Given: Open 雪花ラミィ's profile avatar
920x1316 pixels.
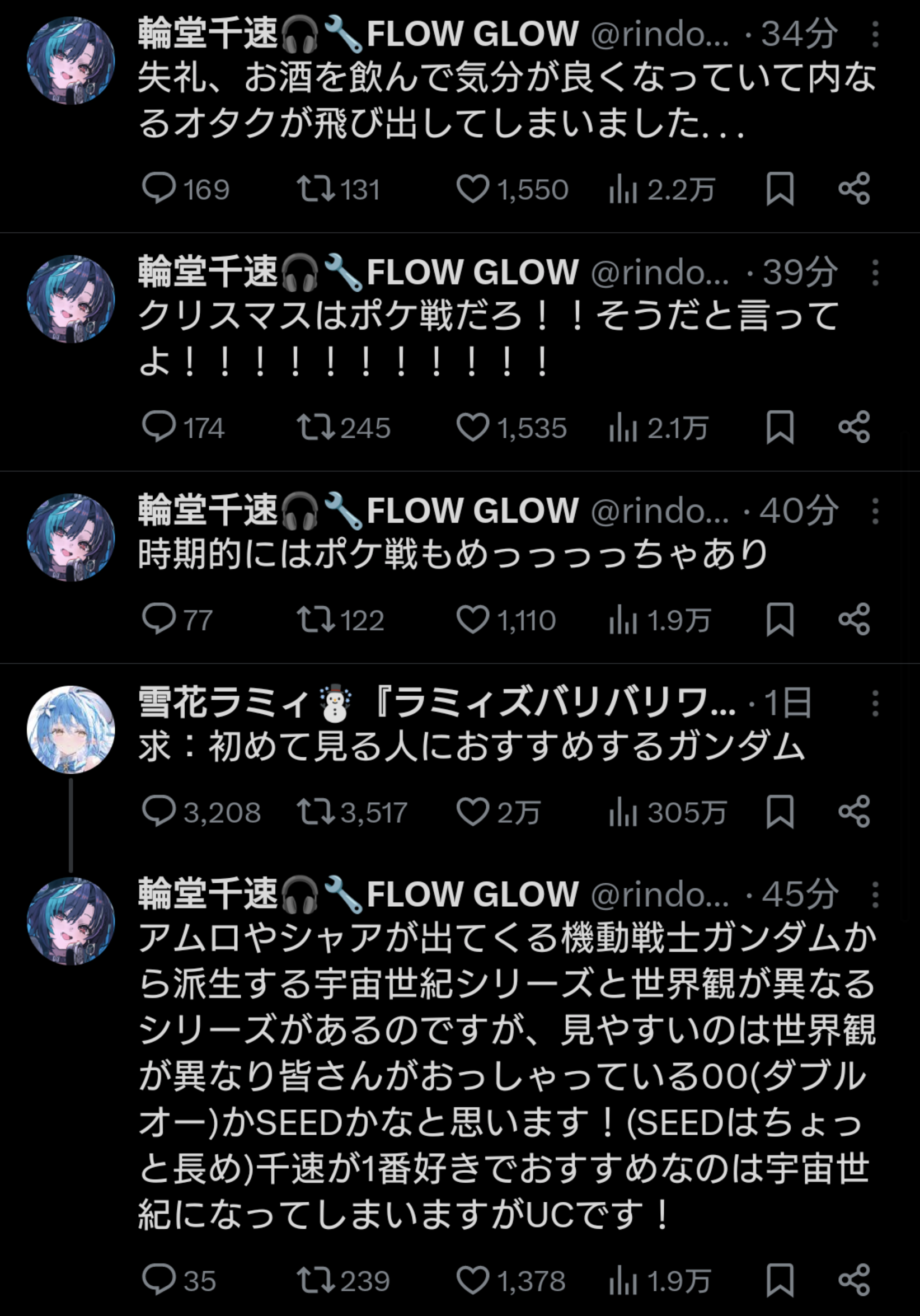Looking at the screenshot, I should point(71,729).
